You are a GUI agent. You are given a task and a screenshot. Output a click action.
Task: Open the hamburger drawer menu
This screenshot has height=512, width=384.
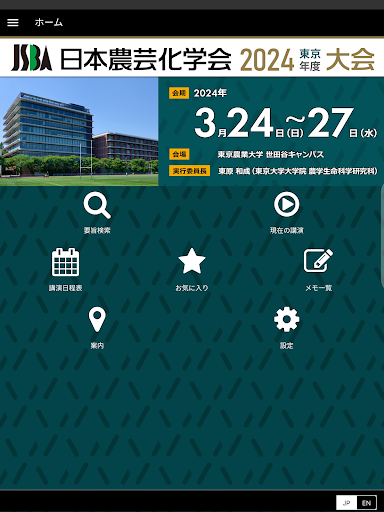point(13,23)
